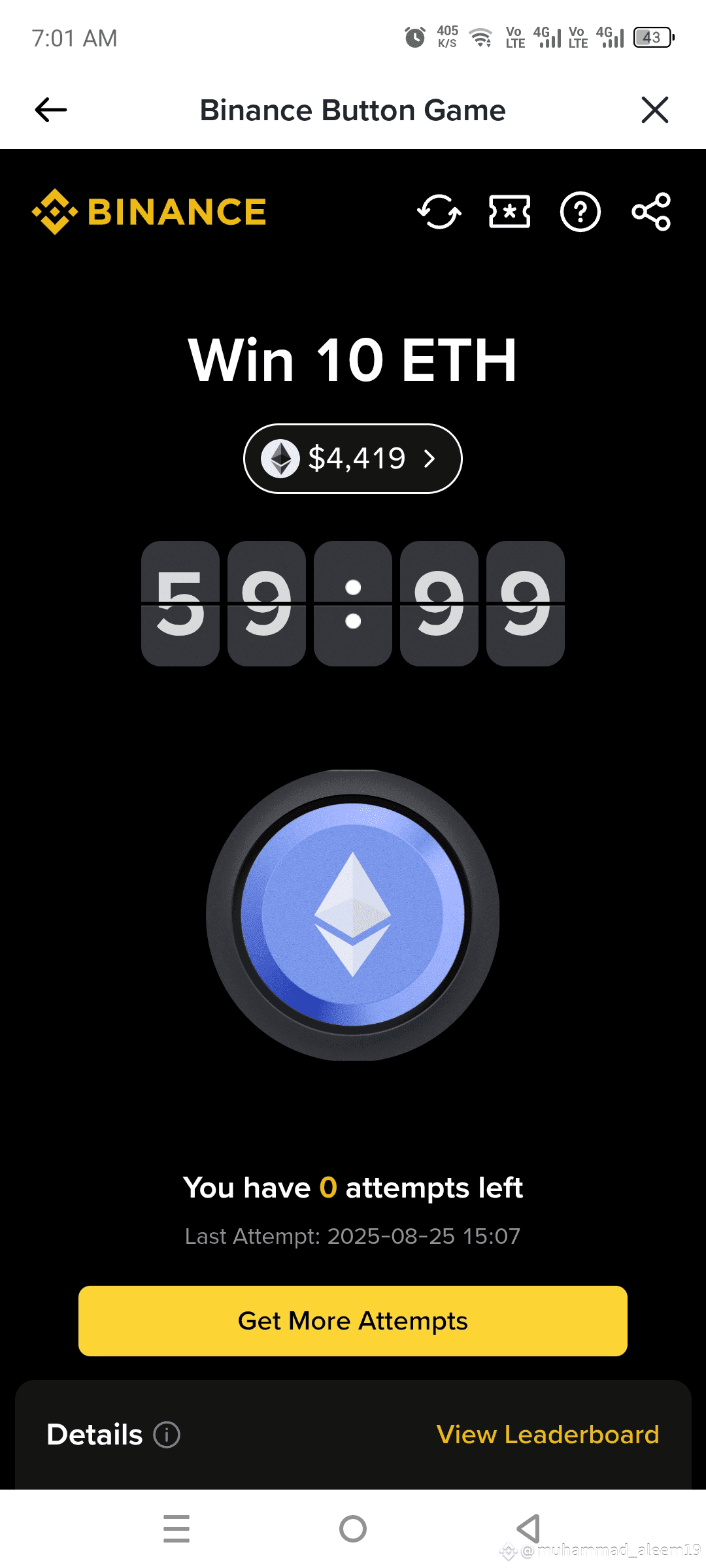The width and height of the screenshot is (706, 1568).
Task: Open the $4,419 ETH price chip
Action: (x=353, y=459)
